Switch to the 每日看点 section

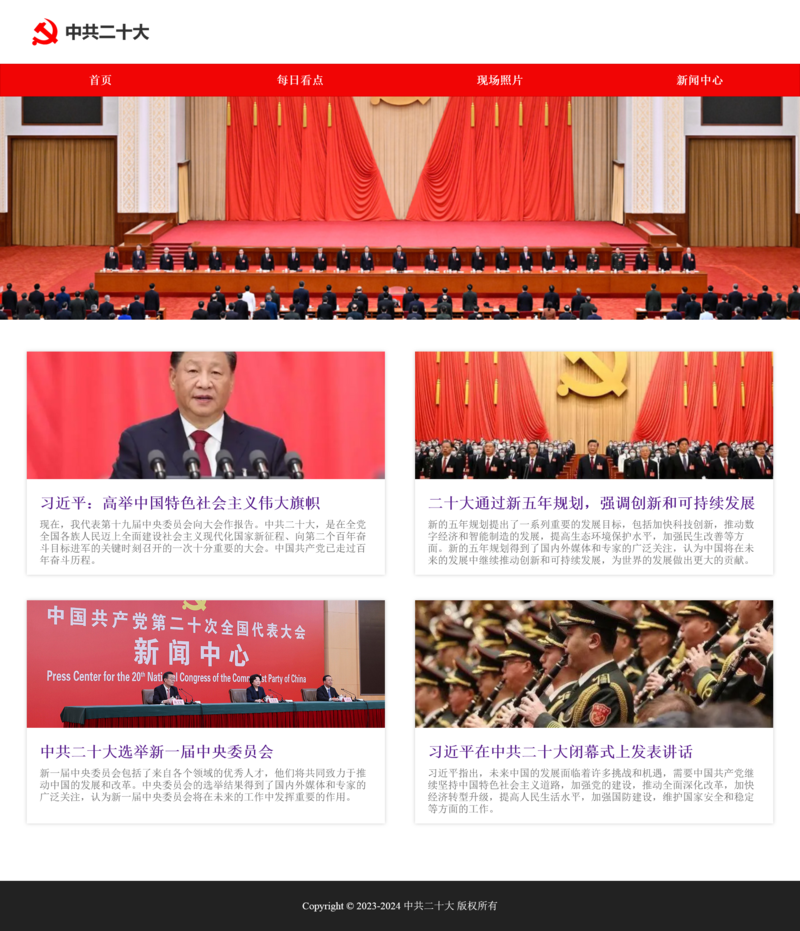point(300,80)
